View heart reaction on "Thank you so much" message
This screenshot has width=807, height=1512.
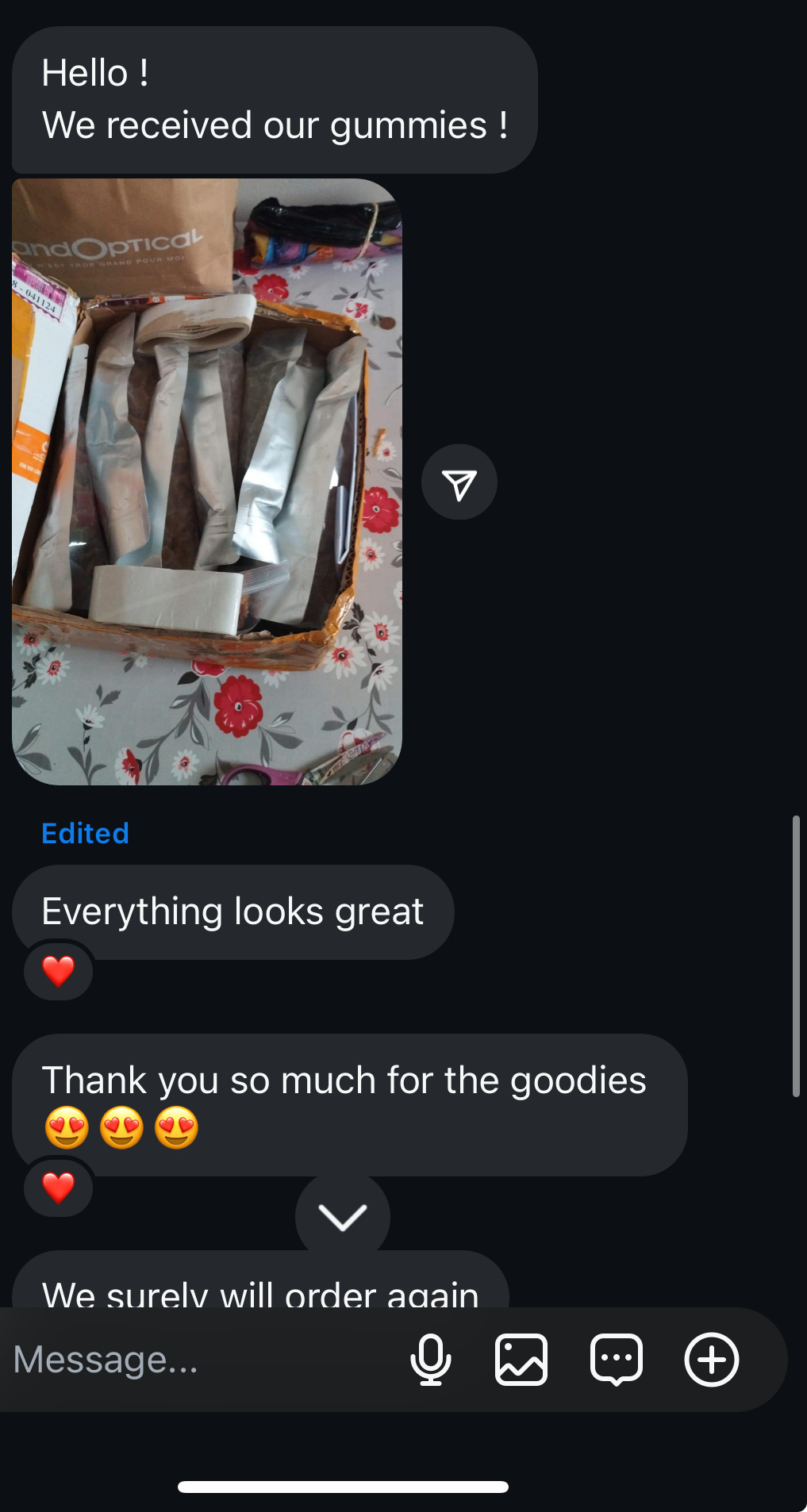(58, 1188)
